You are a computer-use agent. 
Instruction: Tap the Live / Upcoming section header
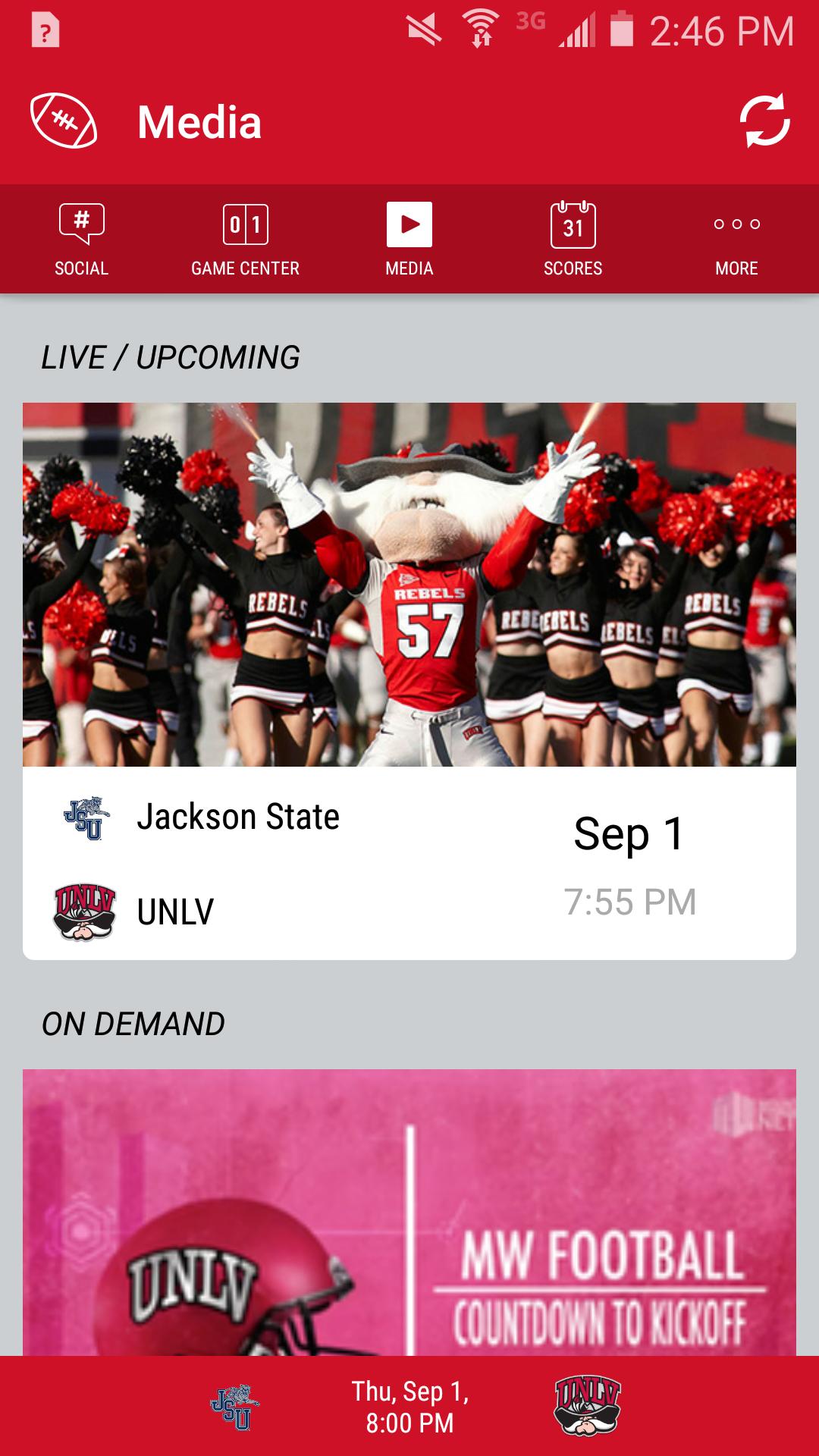171,356
